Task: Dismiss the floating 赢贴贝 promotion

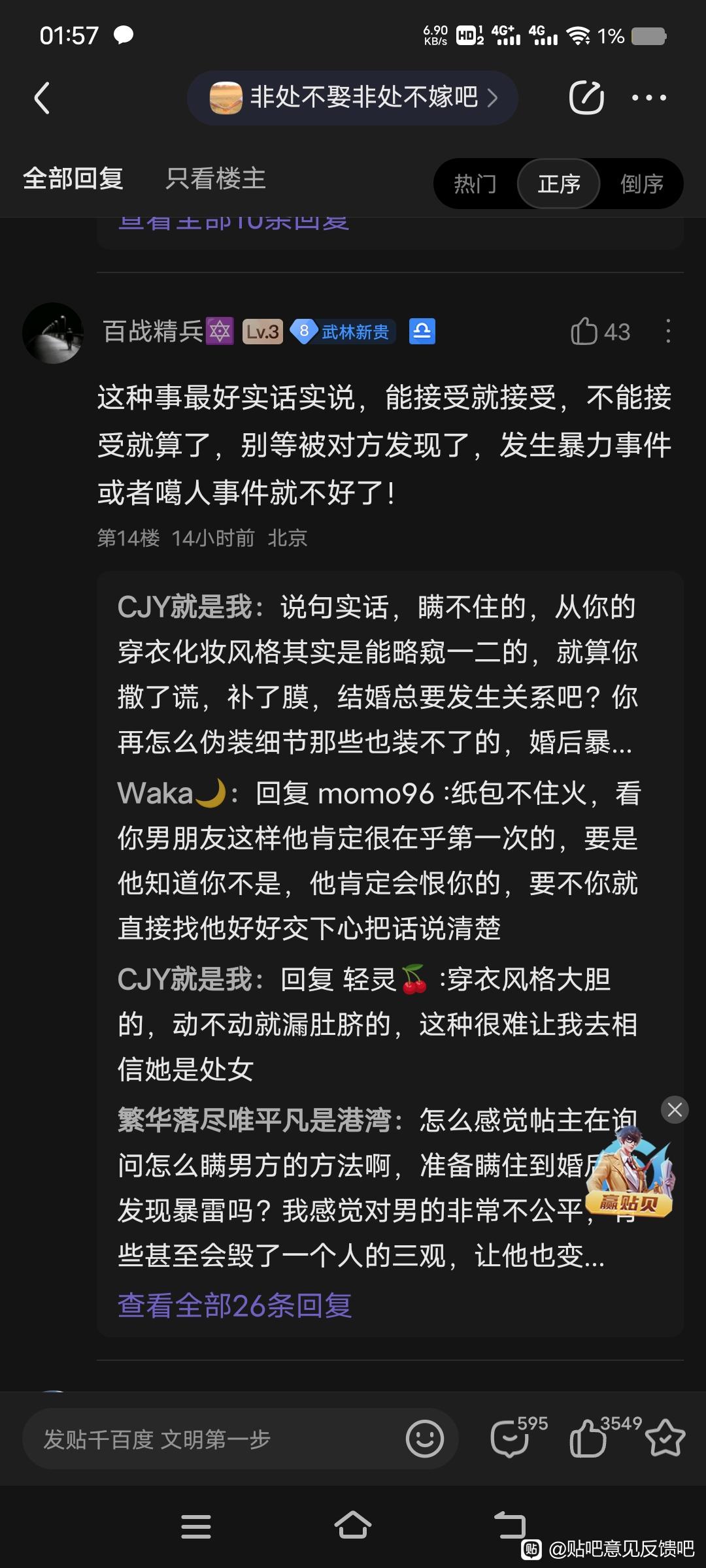Action: [x=675, y=1109]
